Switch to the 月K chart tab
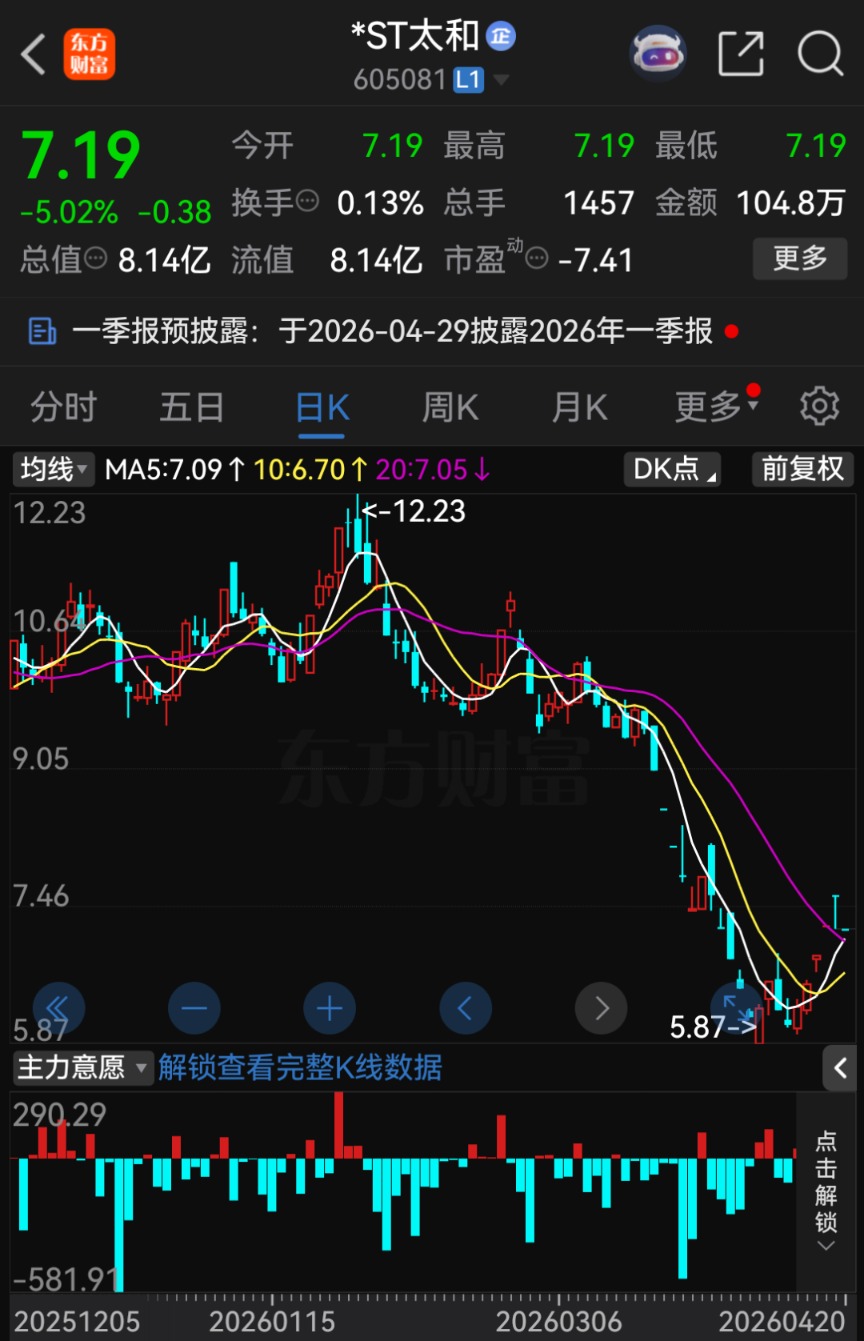The image size is (864, 1341). pos(579,408)
